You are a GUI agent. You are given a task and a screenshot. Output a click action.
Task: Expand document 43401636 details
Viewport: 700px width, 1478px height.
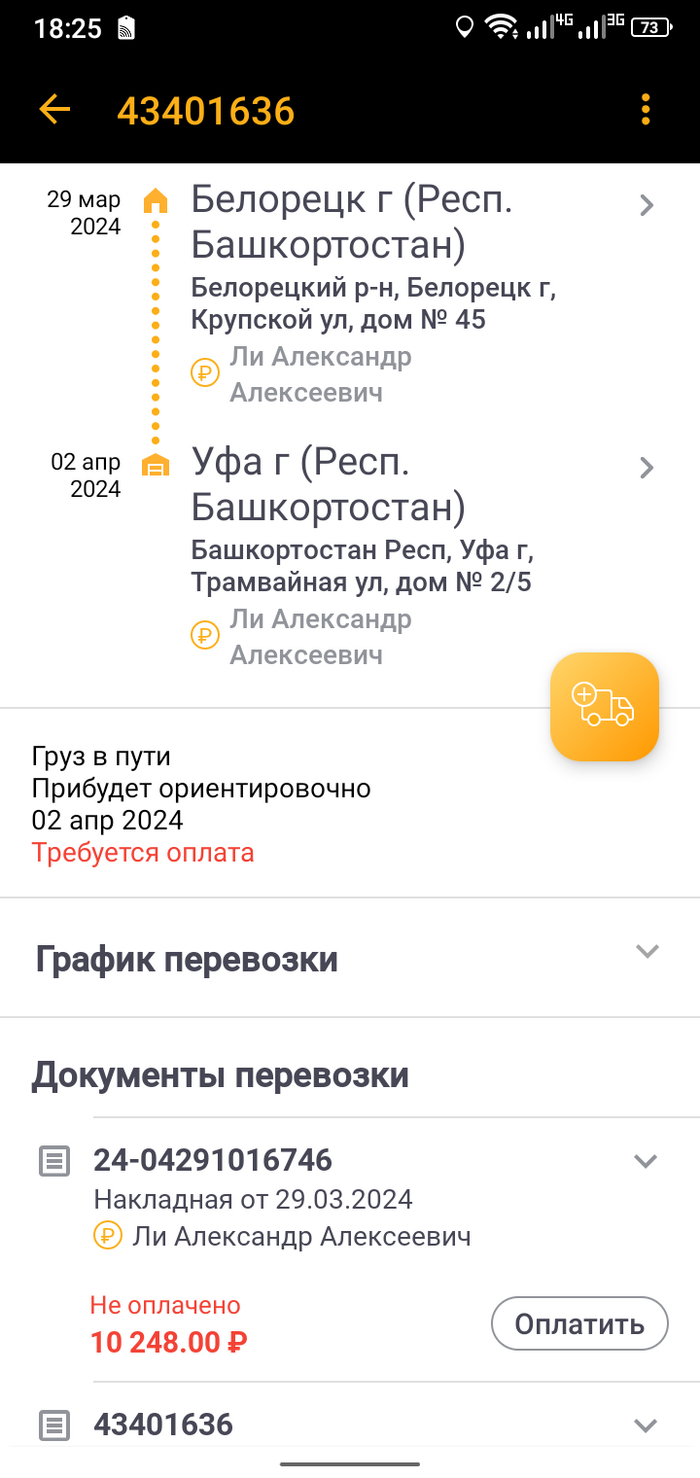coord(646,1425)
